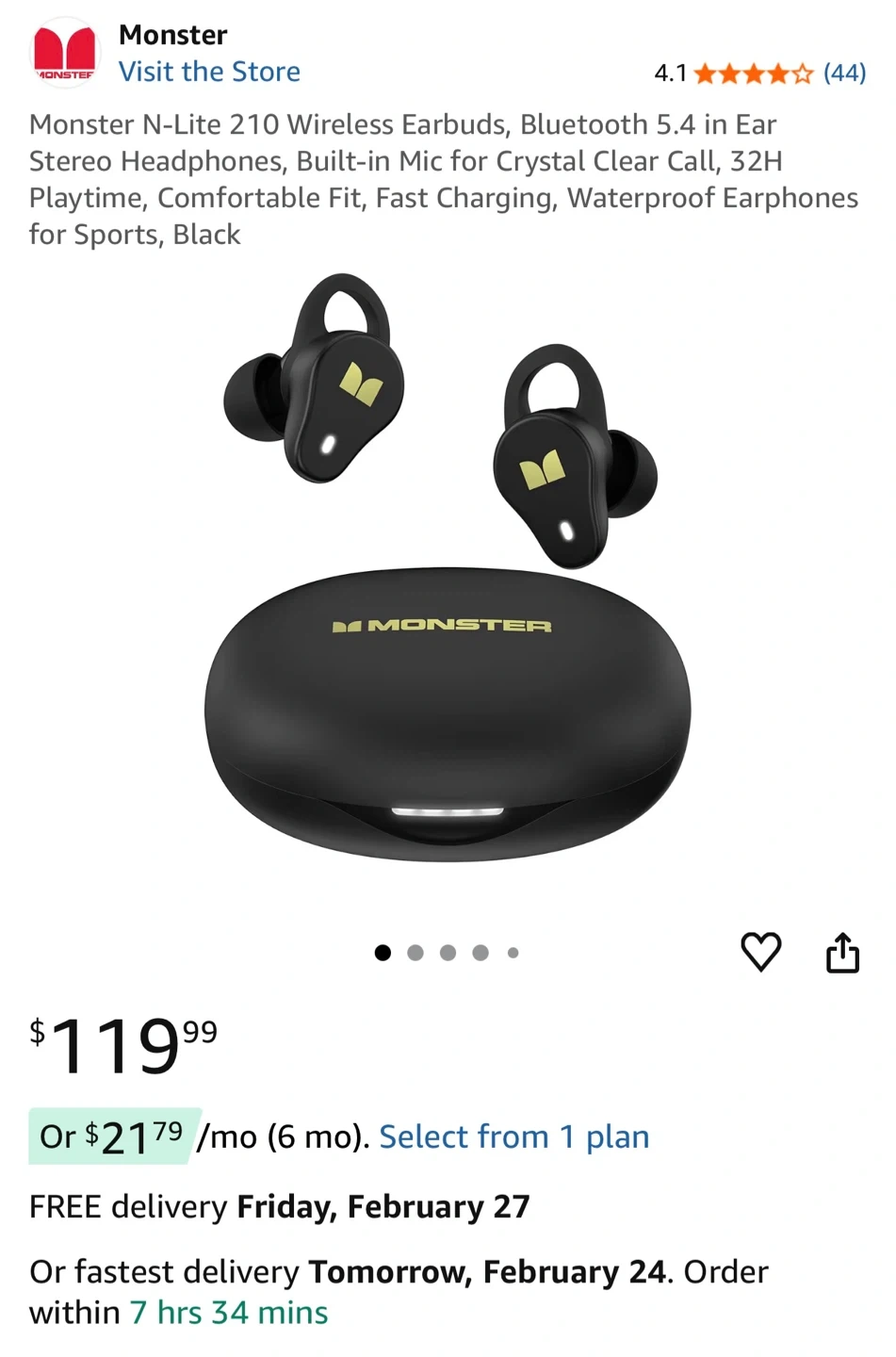
Task: Tap Select from 1 plan link
Action: 514,1136
